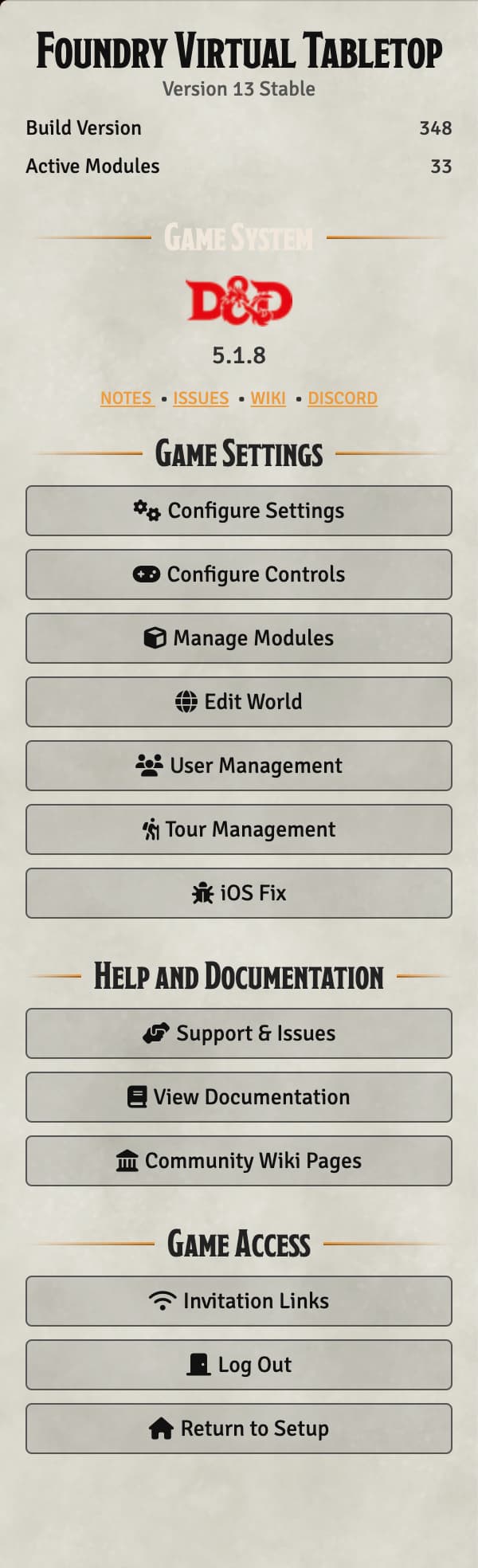The image size is (478, 1568).
Task: Tap View Documentation
Action: point(239,1097)
